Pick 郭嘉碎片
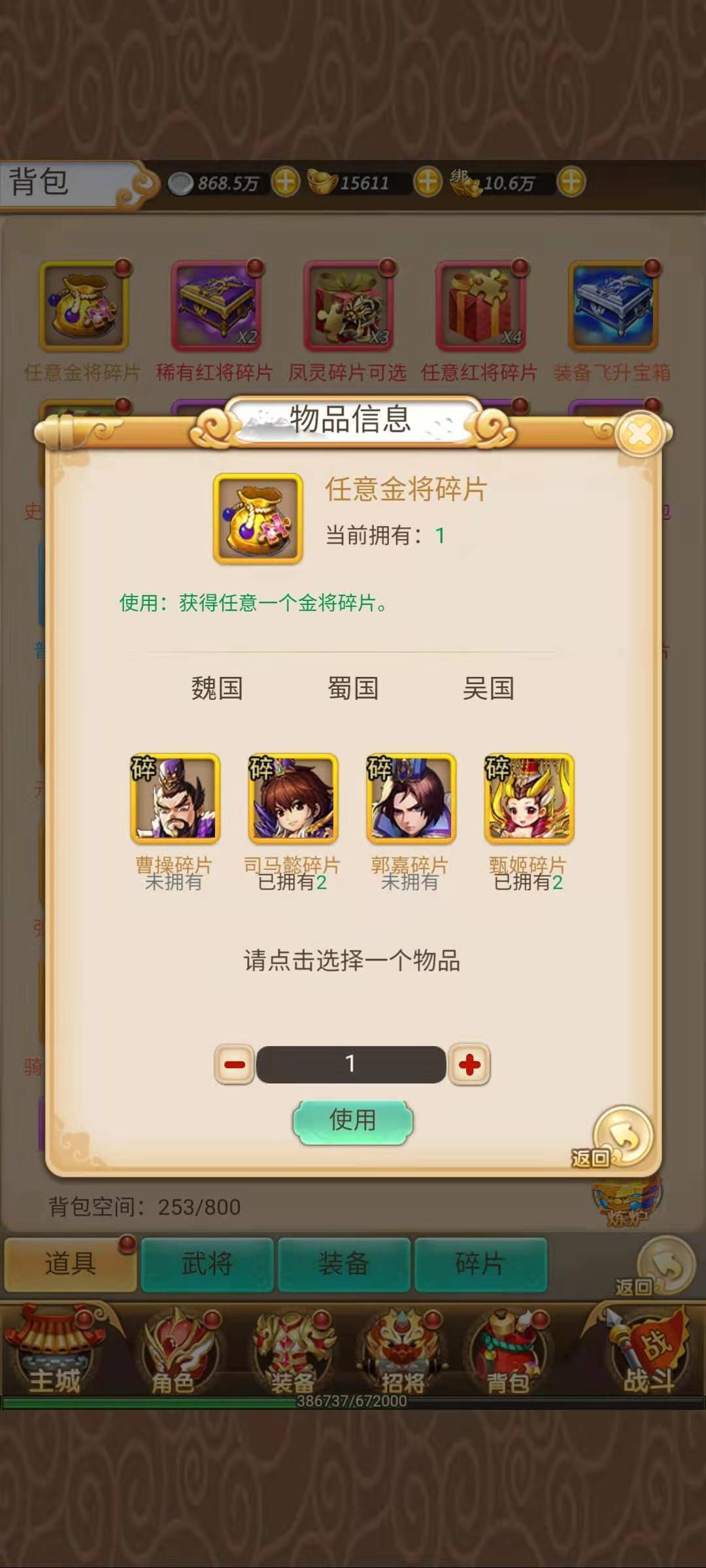 (411, 798)
